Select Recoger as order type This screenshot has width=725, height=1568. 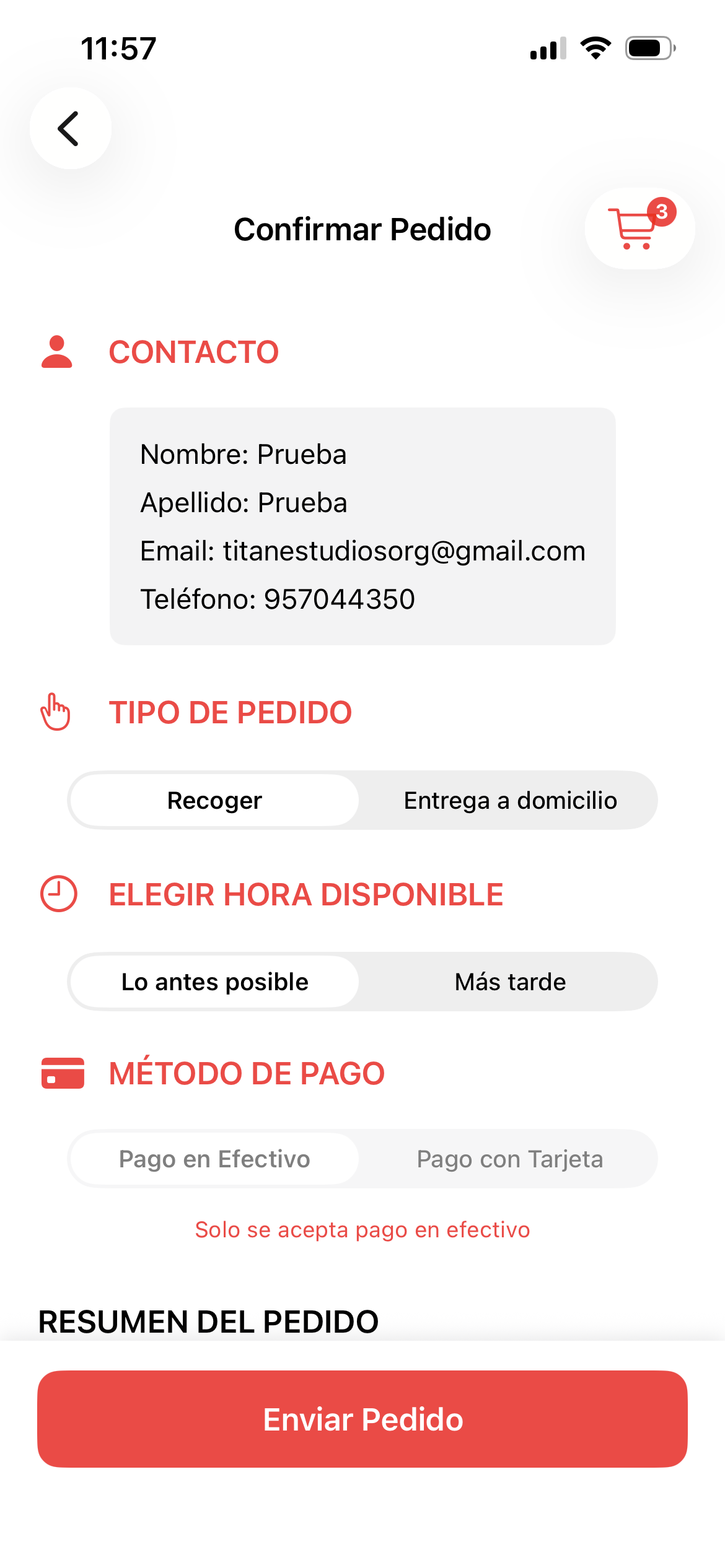(214, 800)
